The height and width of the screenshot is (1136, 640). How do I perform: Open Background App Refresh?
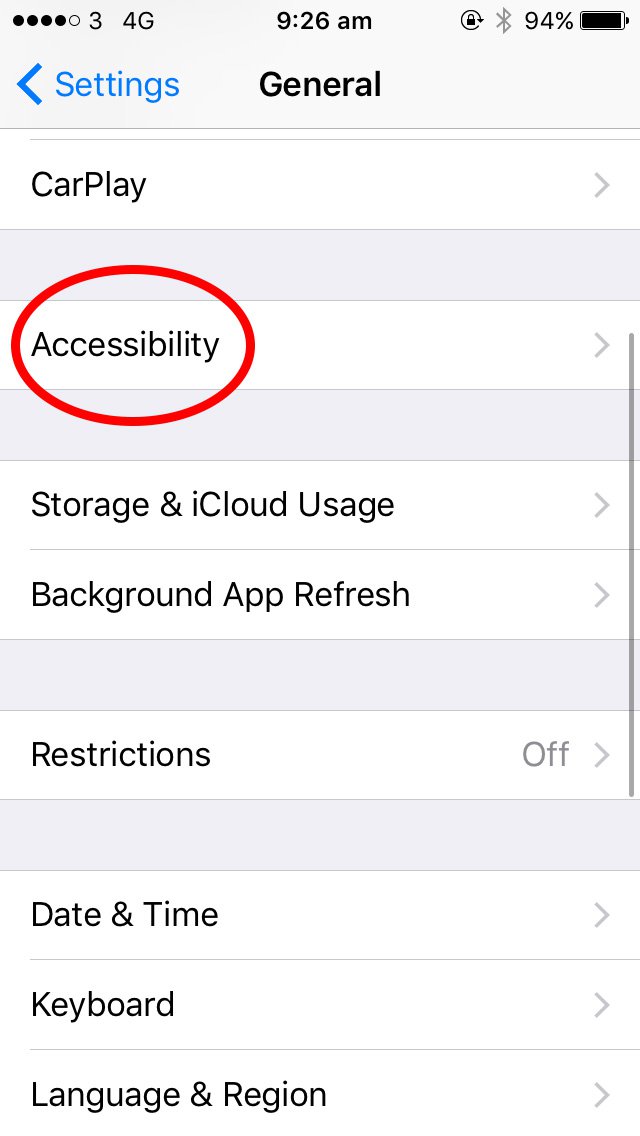coord(320,595)
